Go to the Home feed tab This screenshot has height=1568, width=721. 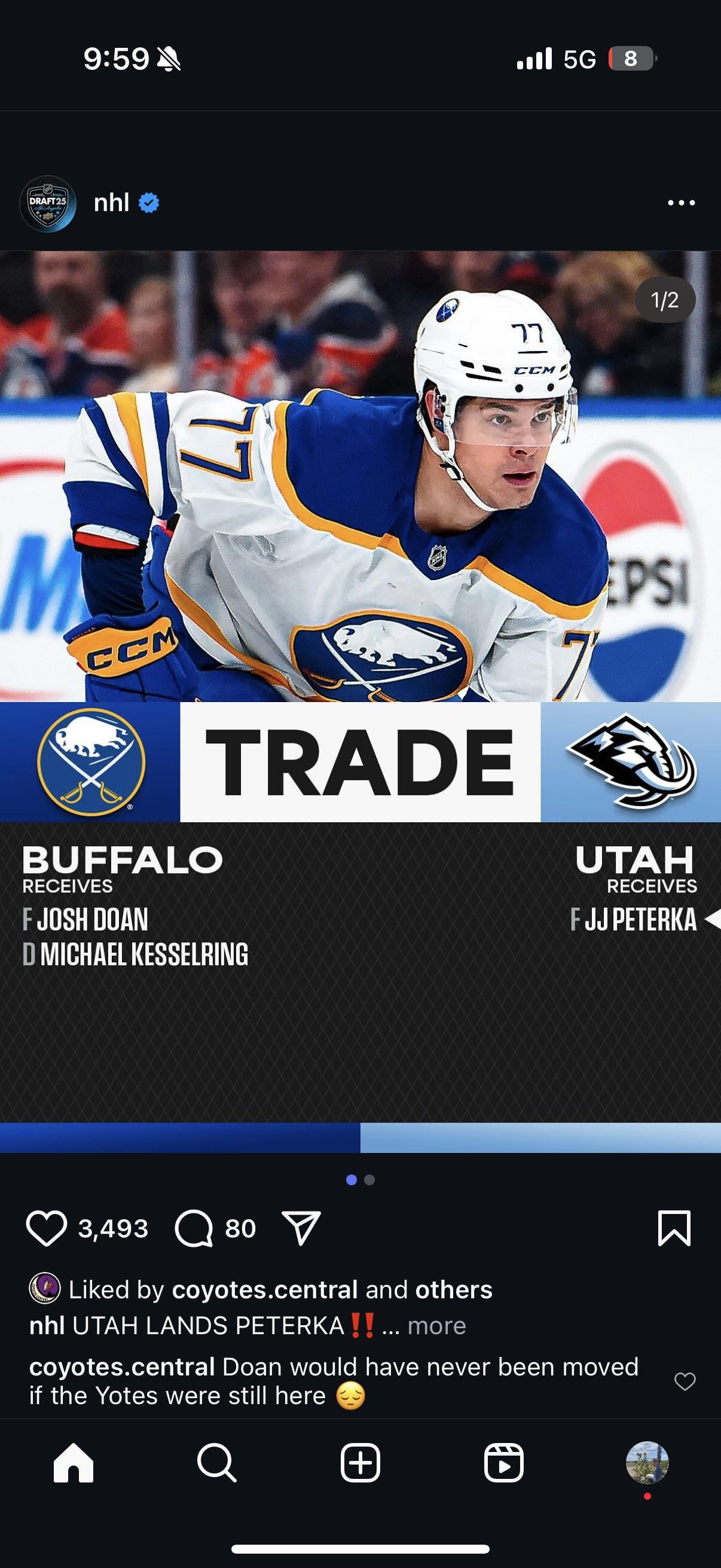[x=74, y=1463]
